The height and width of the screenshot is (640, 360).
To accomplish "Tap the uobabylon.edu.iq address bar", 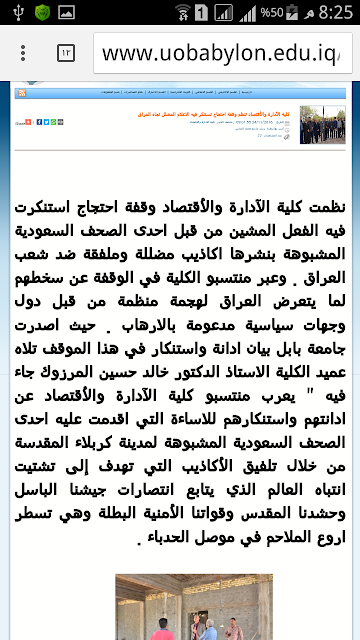I will pyautogui.click(x=223, y=53).
